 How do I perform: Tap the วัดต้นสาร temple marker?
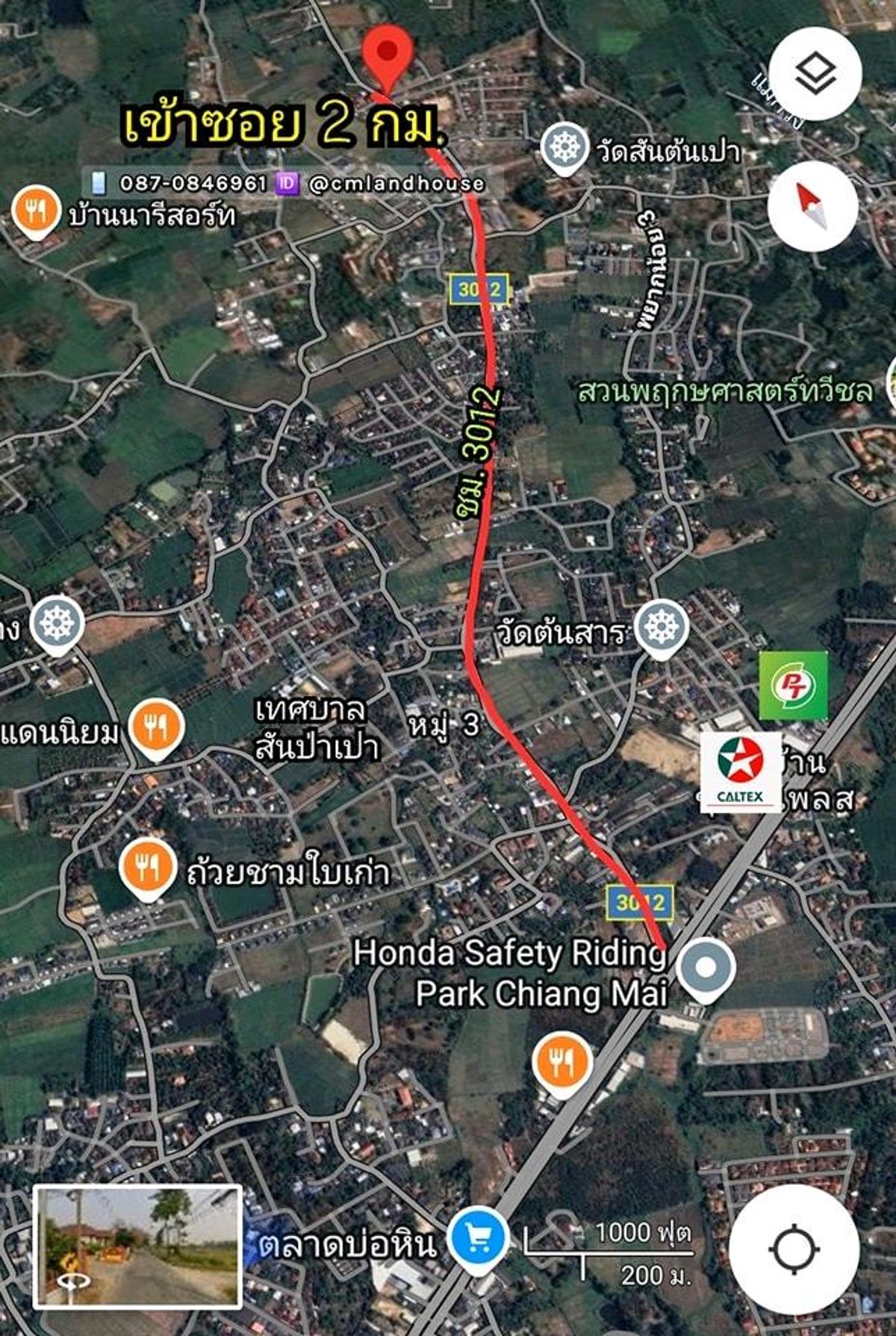(x=661, y=627)
